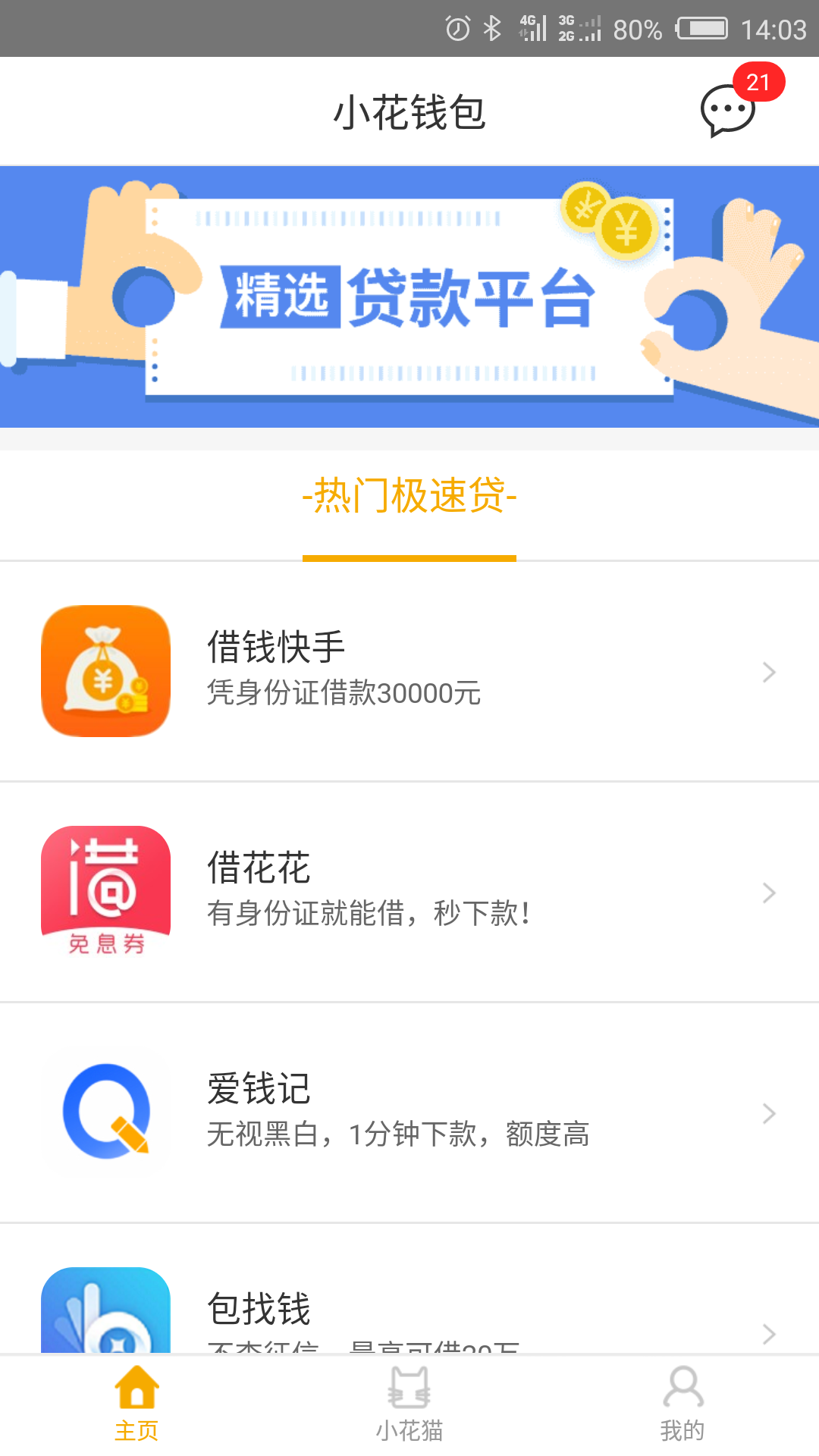Open the message center chat icon
The width and height of the screenshot is (819, 1456).
pyautogui.click(x=724, y=114)
